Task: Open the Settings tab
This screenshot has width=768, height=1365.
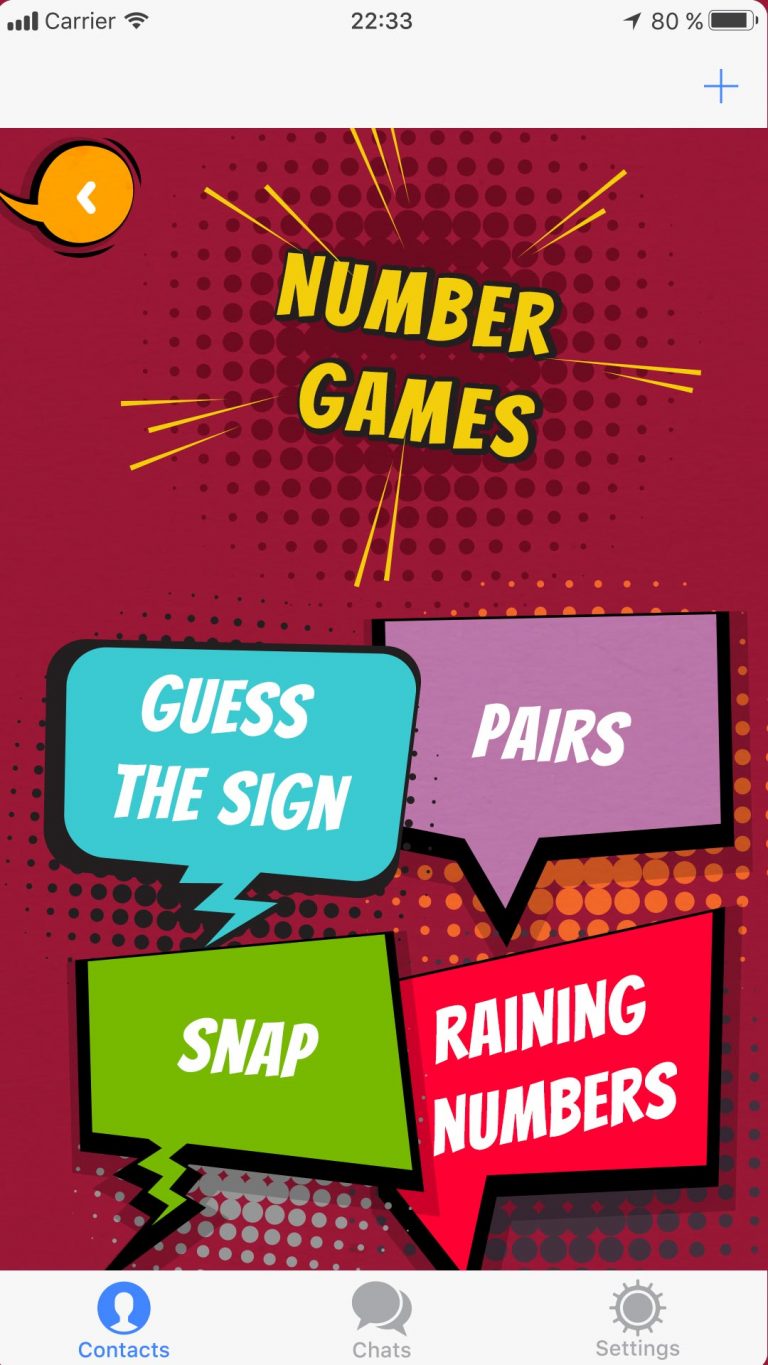Action: [638, 1320]
